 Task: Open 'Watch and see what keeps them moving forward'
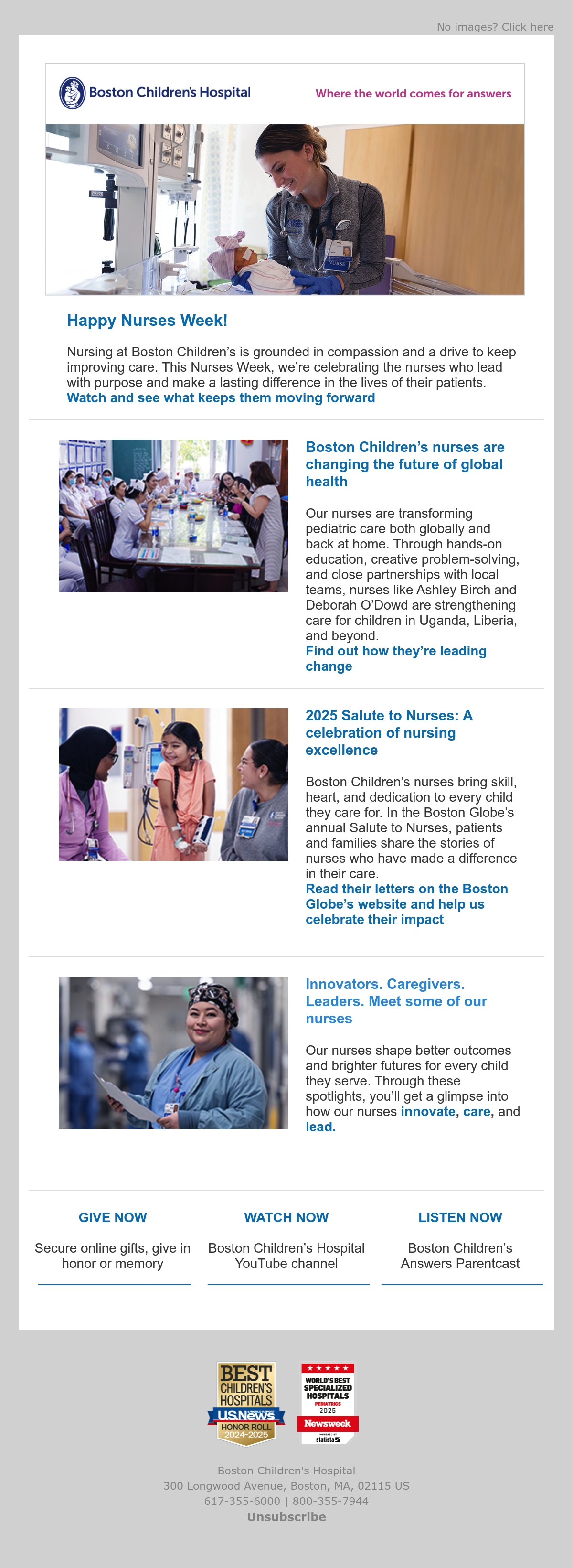point(221,397)
